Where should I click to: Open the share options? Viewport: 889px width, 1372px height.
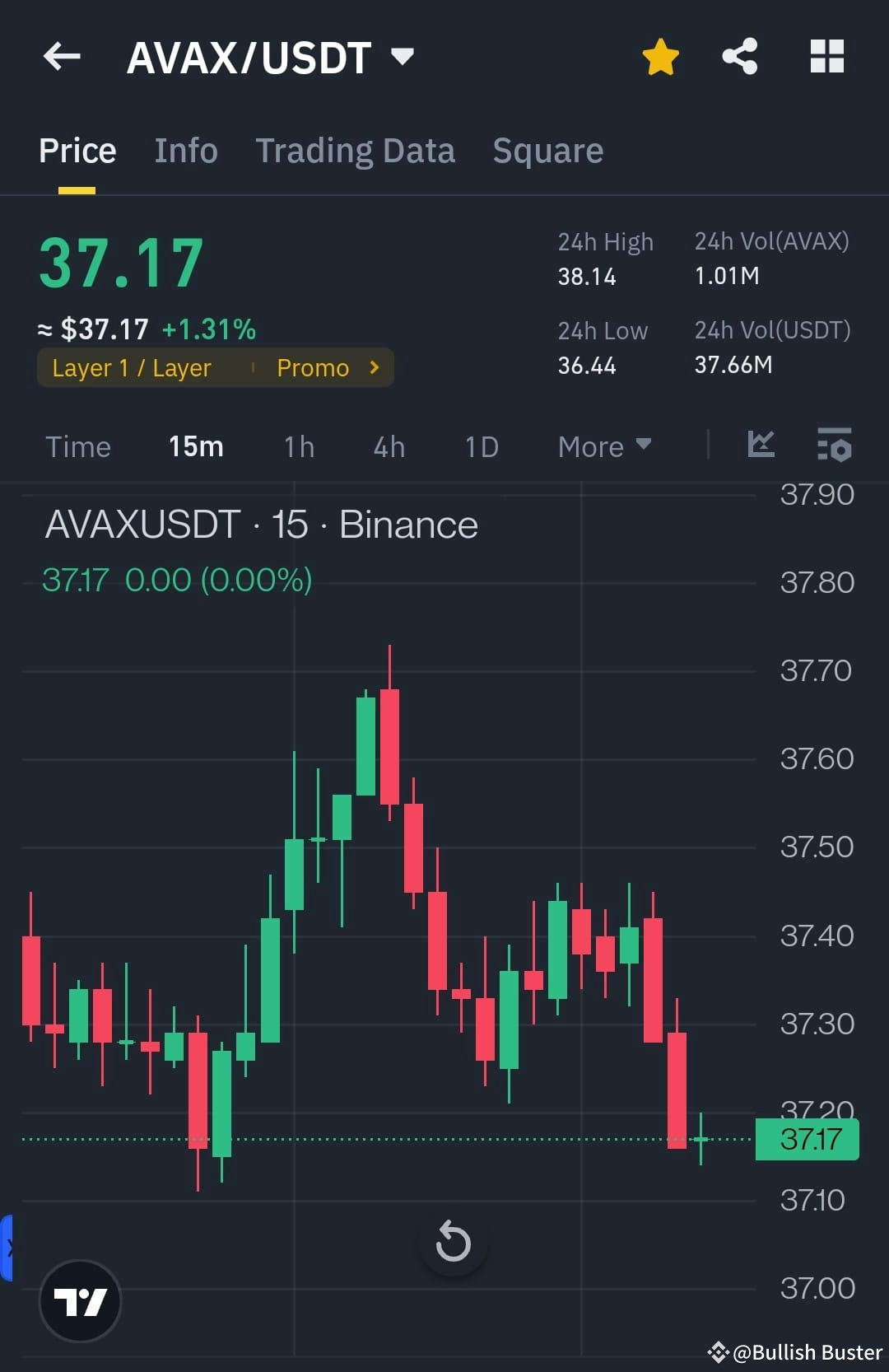pyautogui.click(x=739, y=56)
